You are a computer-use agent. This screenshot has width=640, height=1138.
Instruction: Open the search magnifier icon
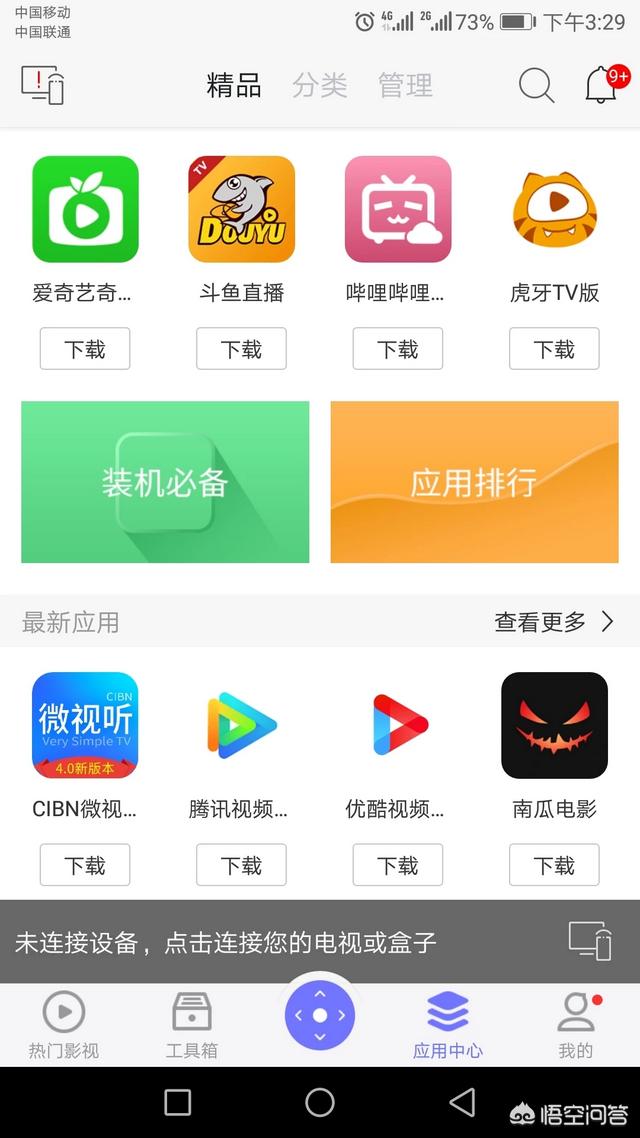tap(536, 86)
